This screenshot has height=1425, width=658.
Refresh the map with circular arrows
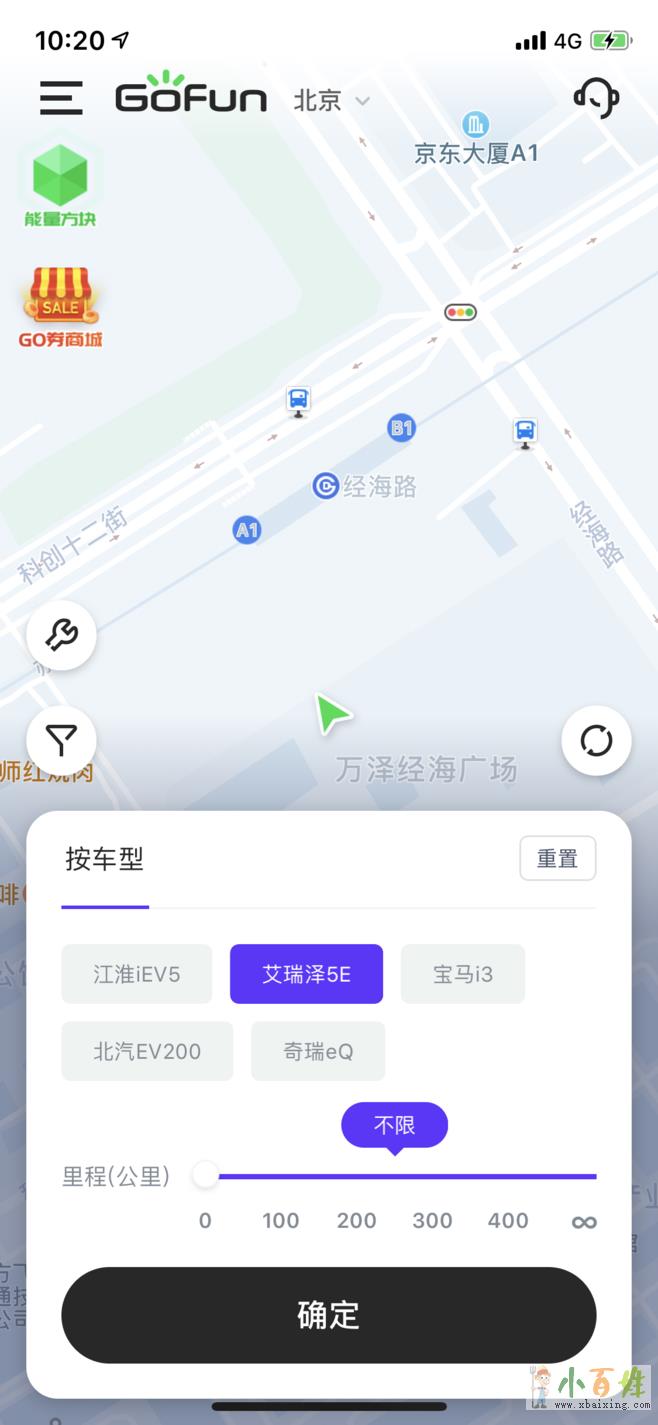coord(596,741)
